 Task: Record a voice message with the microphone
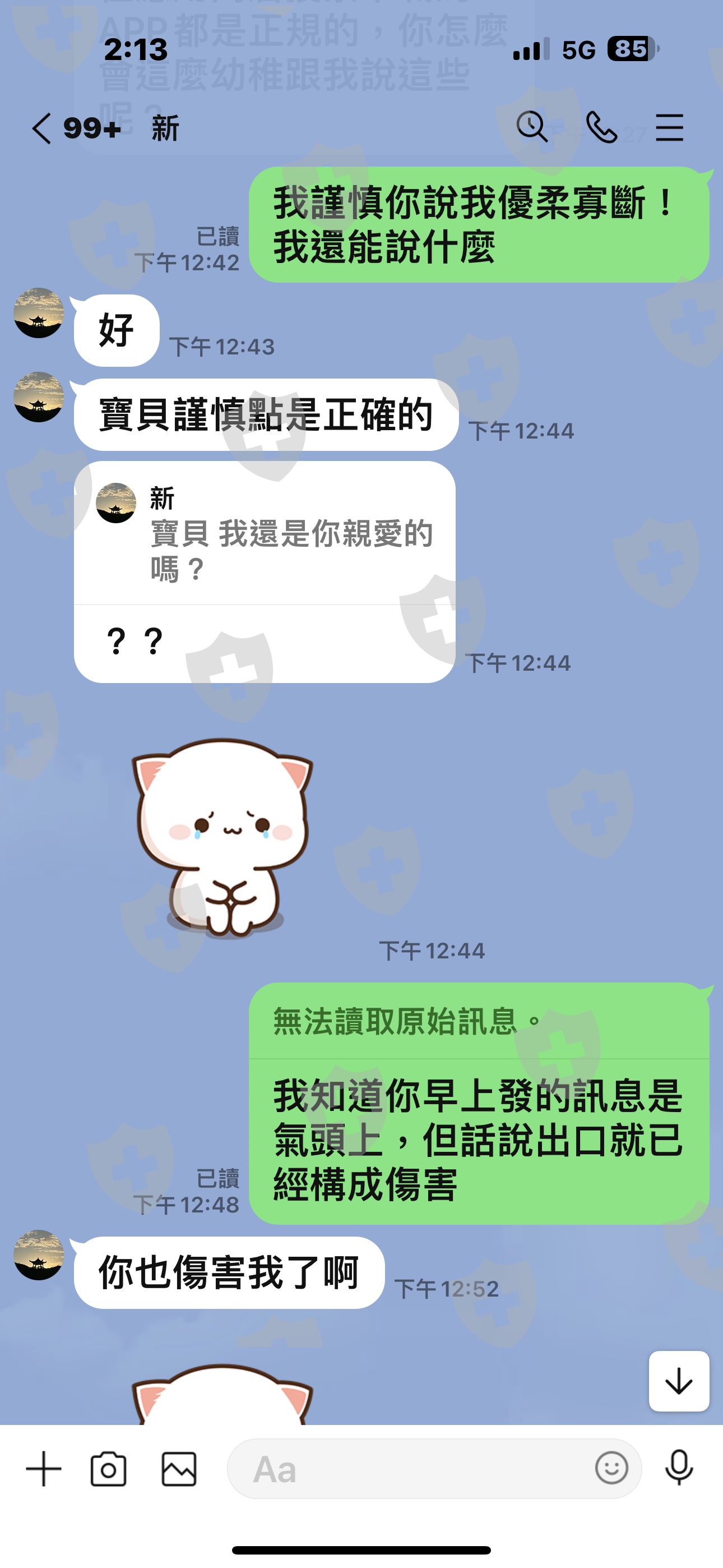point(679,1468)
